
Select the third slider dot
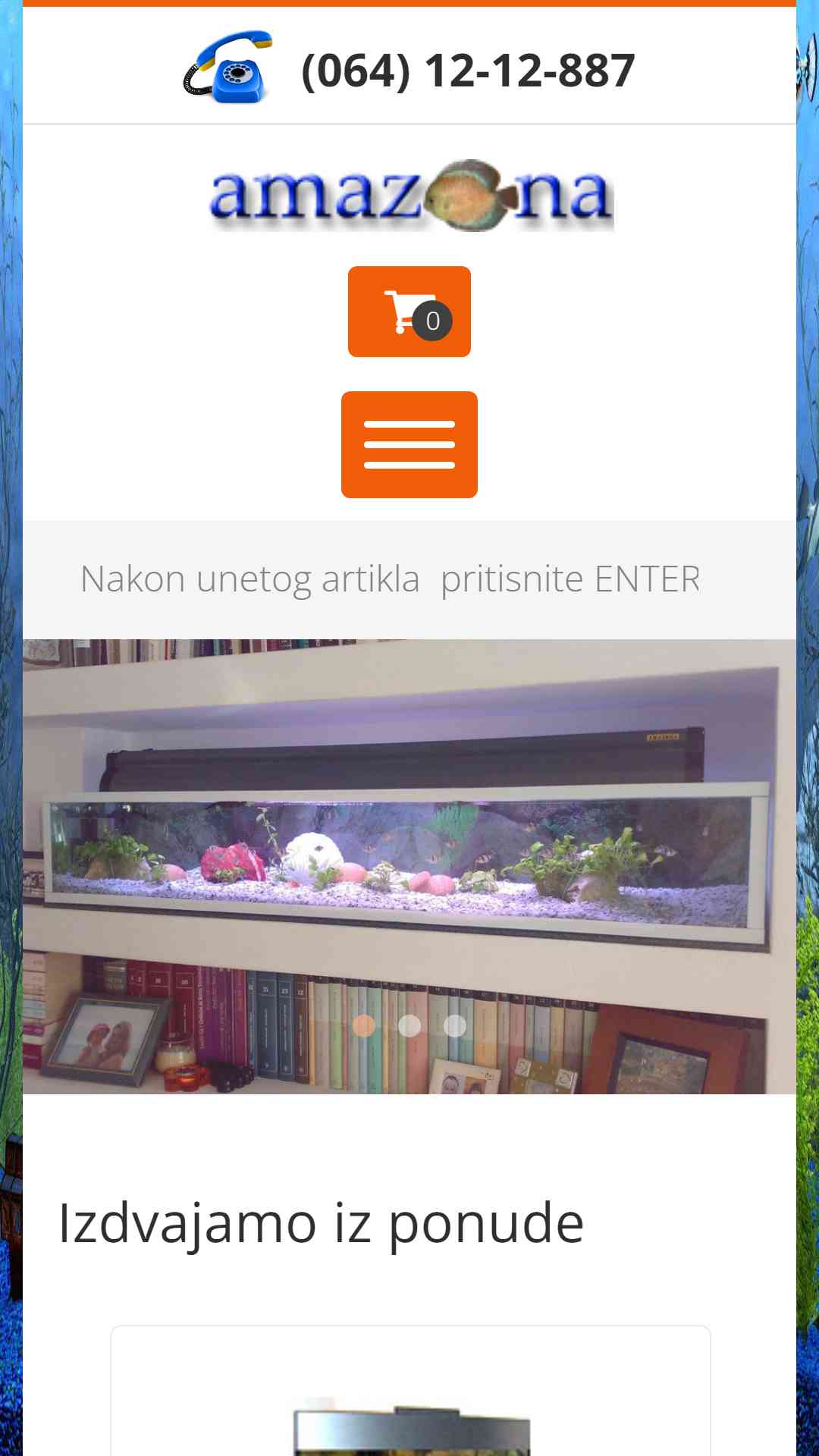[455, 1025]
